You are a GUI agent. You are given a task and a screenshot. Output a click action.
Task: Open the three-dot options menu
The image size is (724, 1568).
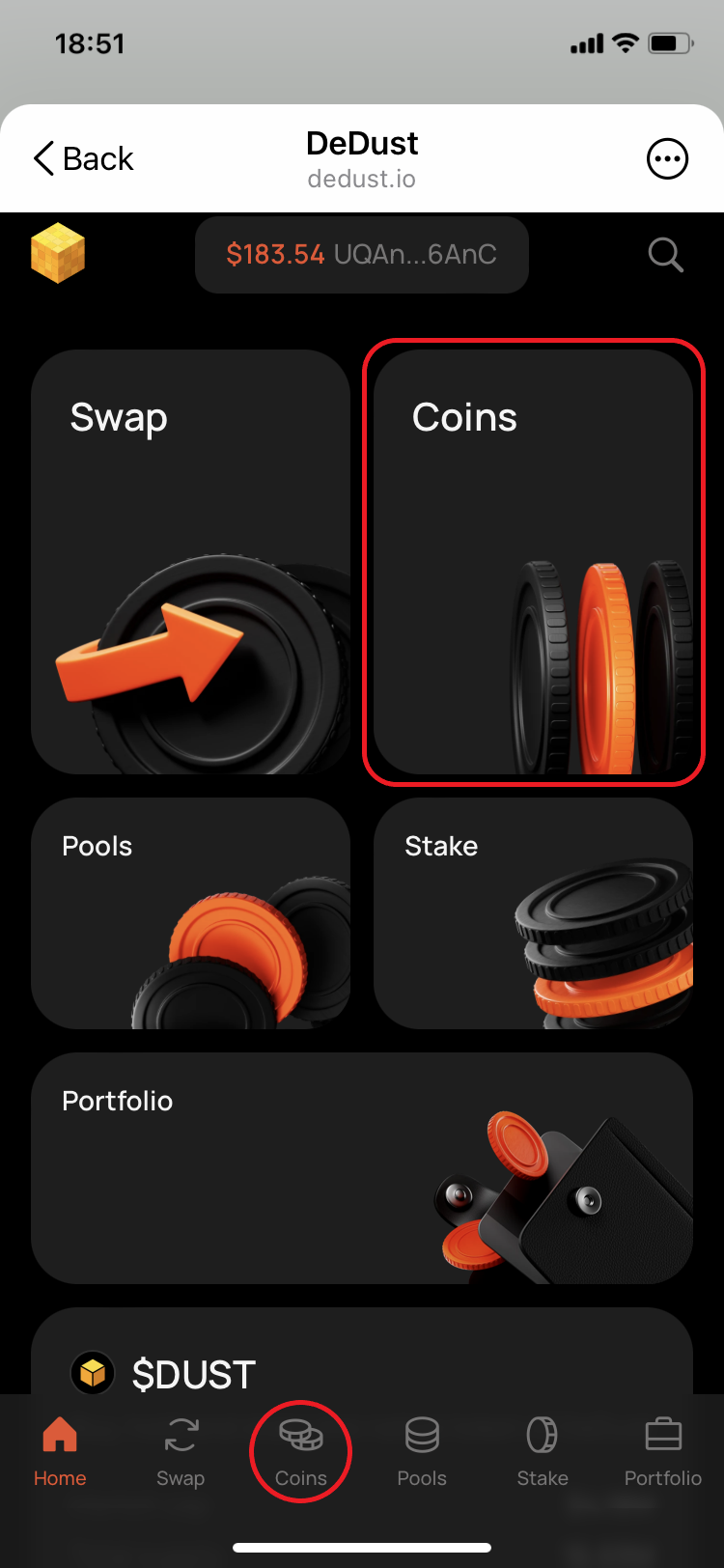(x=667, y=158)
